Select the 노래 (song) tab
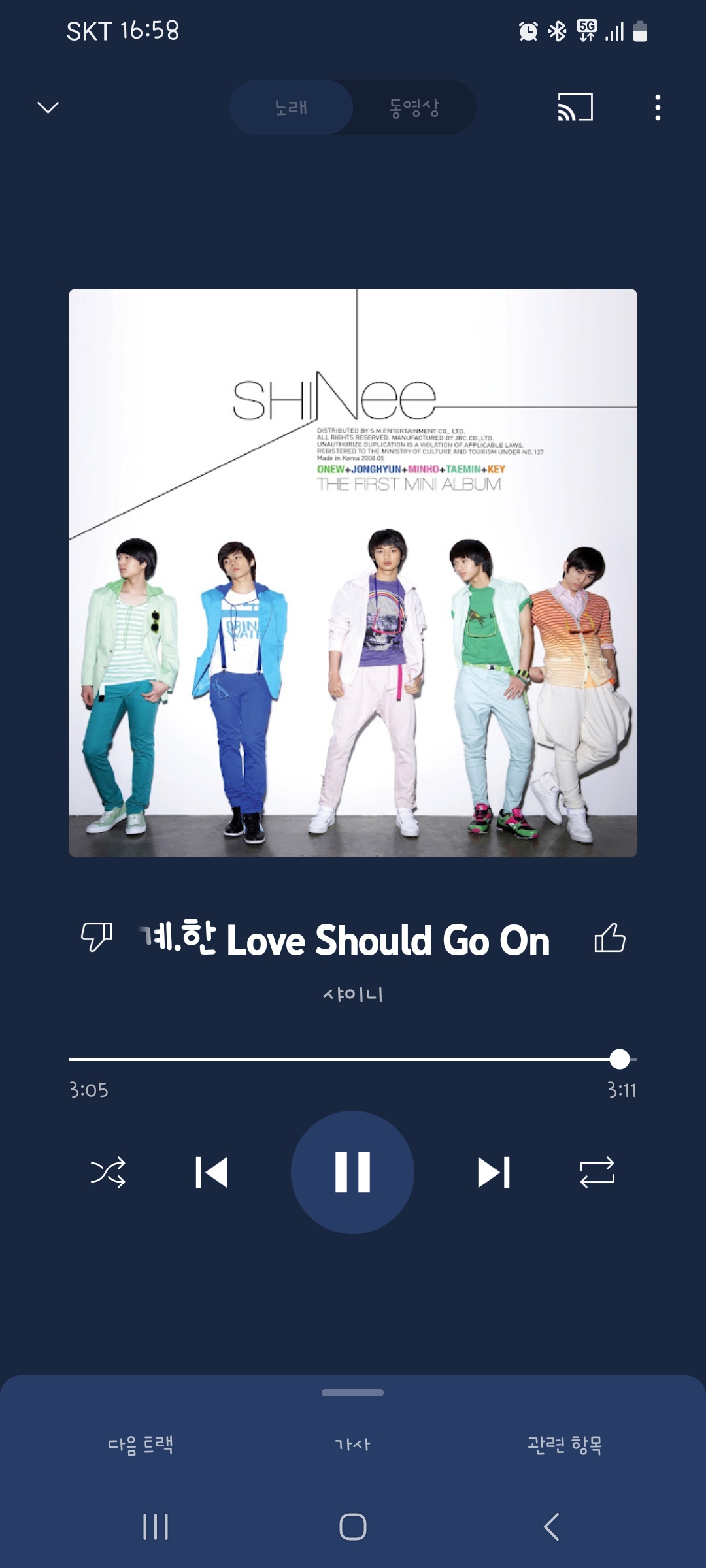The height and width of the screenshot is (1568, 706). pos(291,107)
